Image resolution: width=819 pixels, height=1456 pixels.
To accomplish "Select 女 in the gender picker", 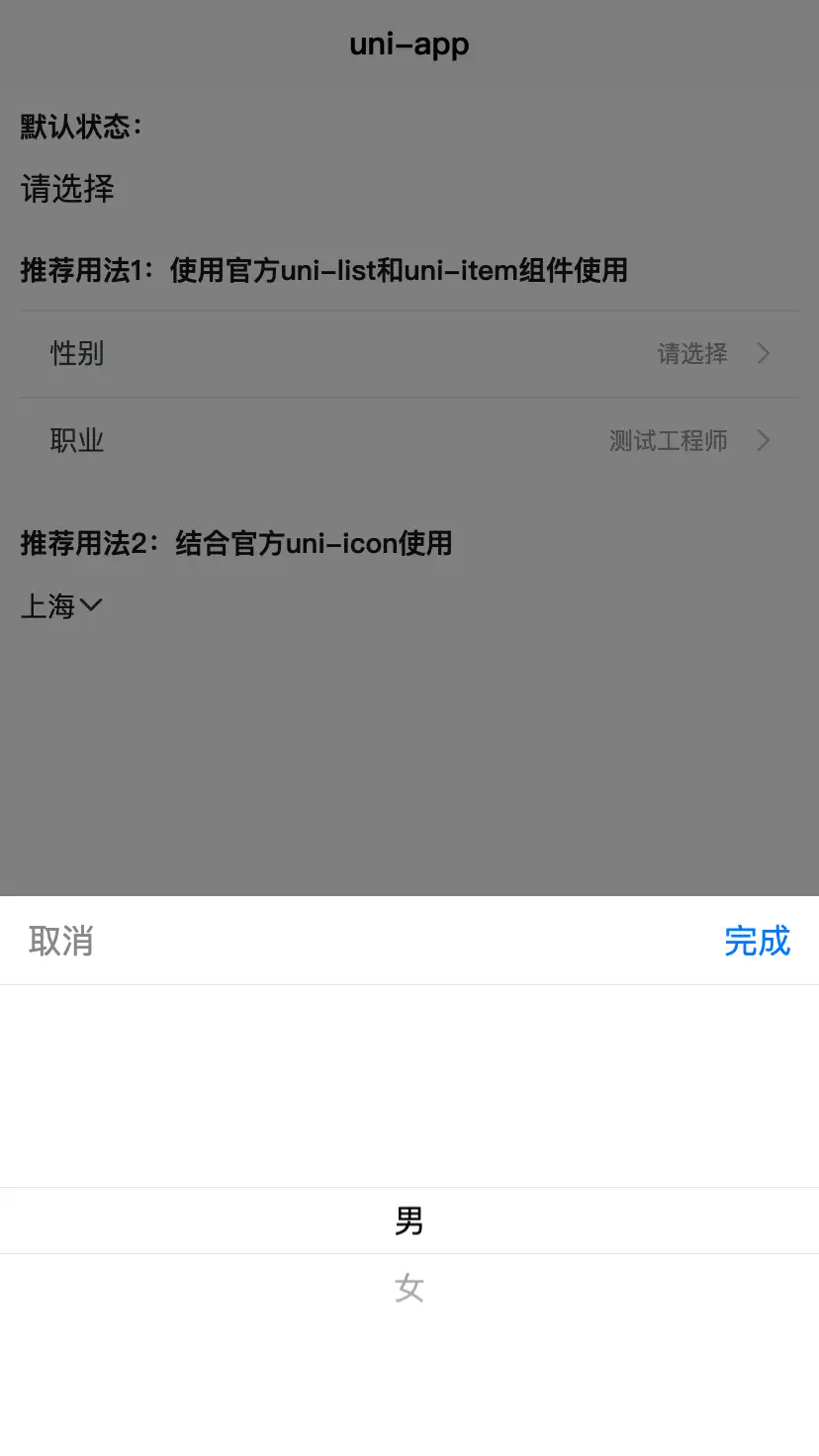I will tap(409, 1288).
